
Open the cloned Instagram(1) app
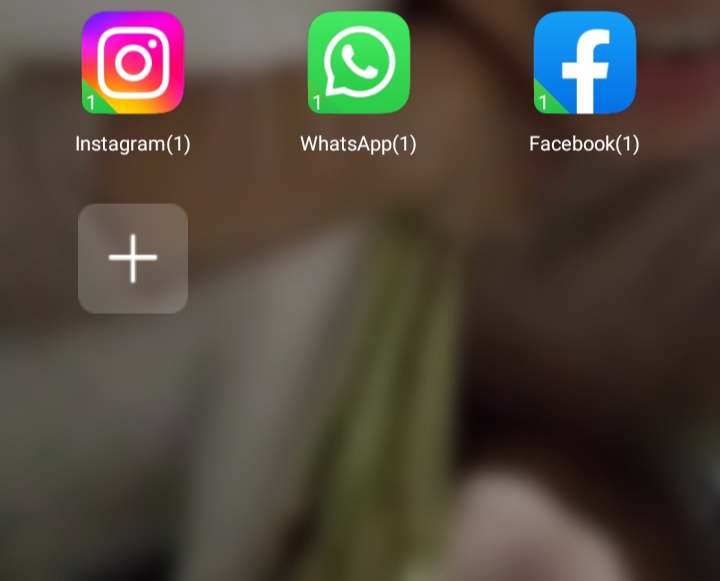point(133,63)
